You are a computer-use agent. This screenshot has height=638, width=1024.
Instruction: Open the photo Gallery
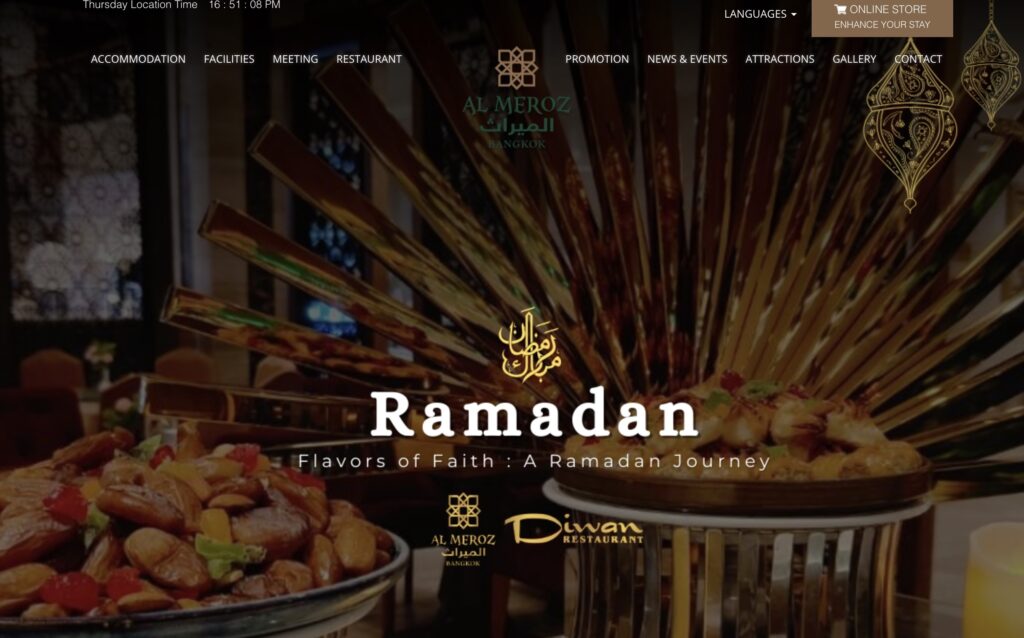[854, 59]
